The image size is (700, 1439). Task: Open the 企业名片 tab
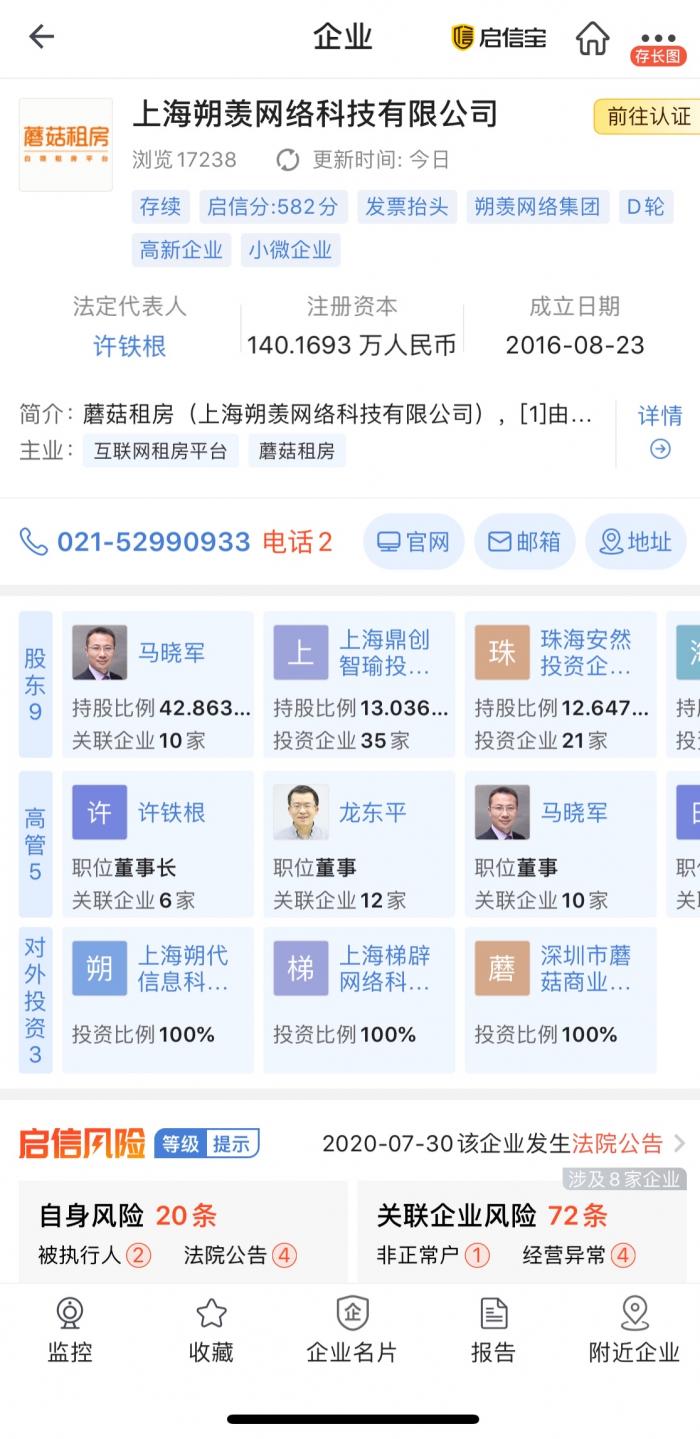coord(351,1329)
